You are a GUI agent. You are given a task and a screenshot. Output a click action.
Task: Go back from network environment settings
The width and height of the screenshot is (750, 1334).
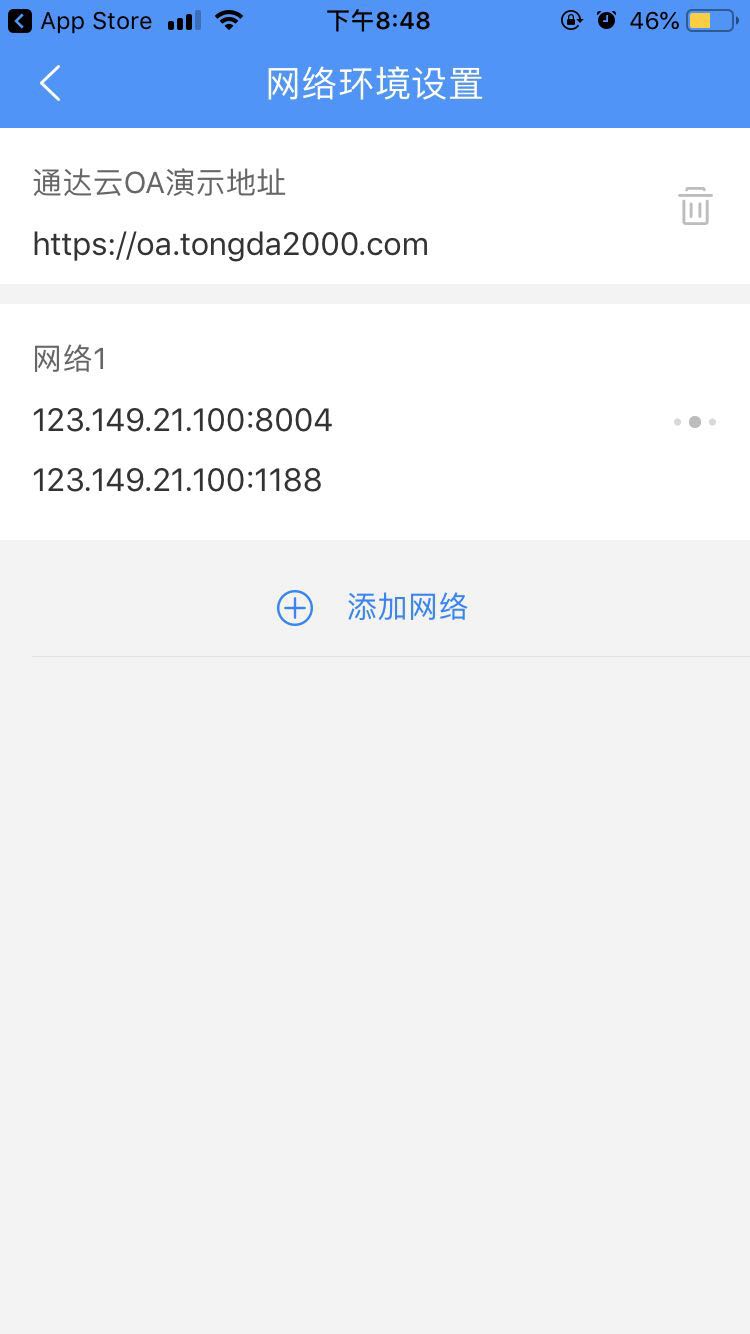(50, 84)
